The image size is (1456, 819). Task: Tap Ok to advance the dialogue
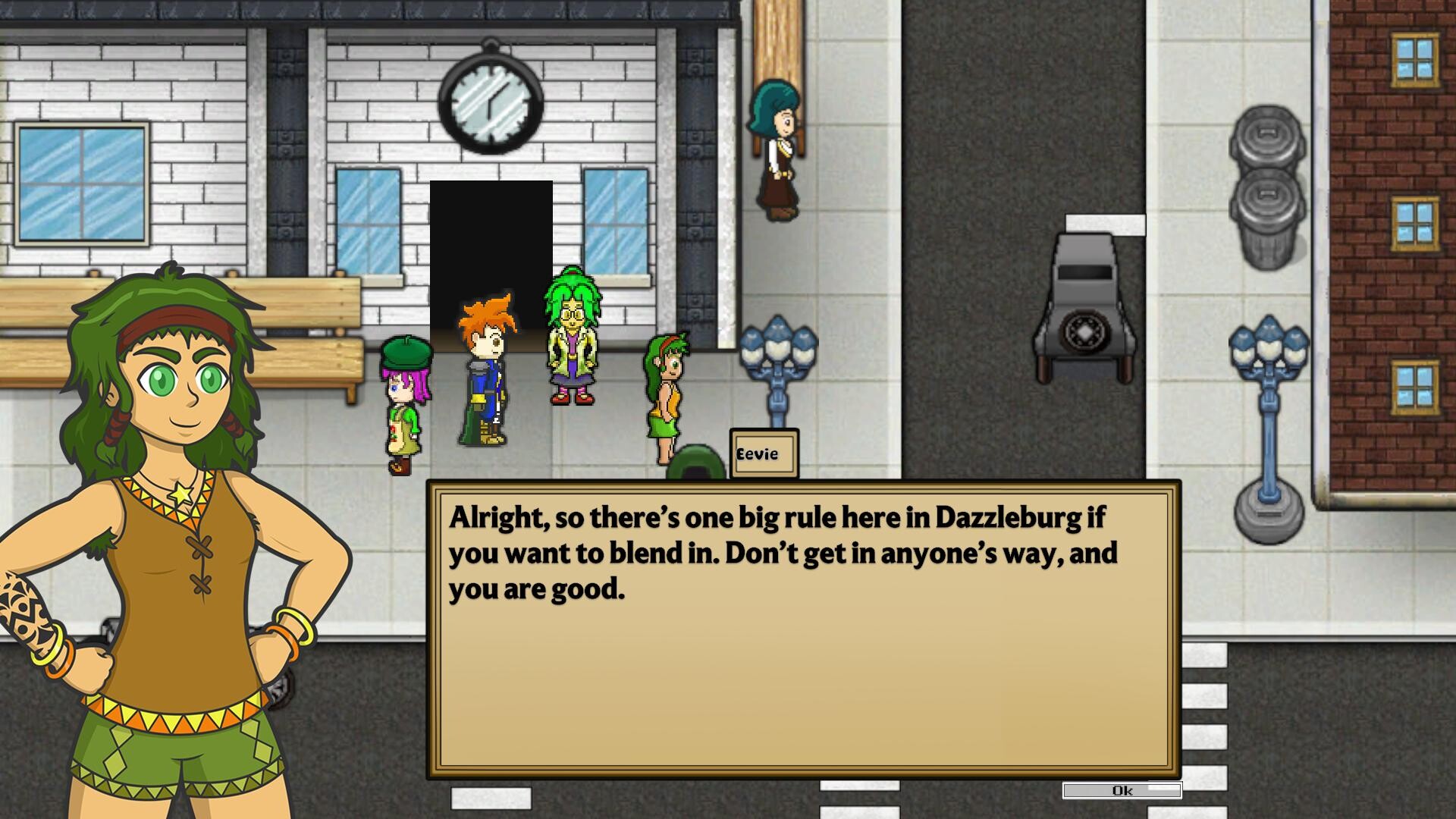1122,791
